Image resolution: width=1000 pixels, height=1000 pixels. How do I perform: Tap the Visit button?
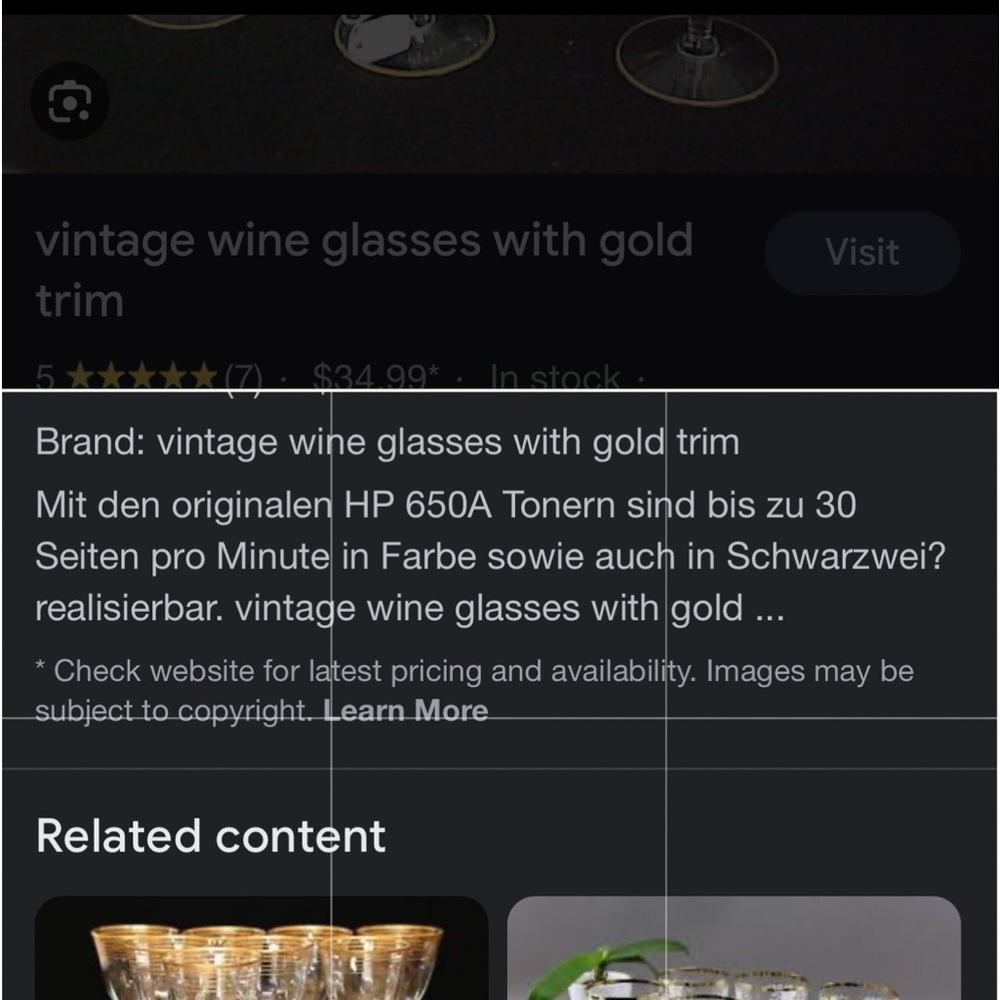862,253
